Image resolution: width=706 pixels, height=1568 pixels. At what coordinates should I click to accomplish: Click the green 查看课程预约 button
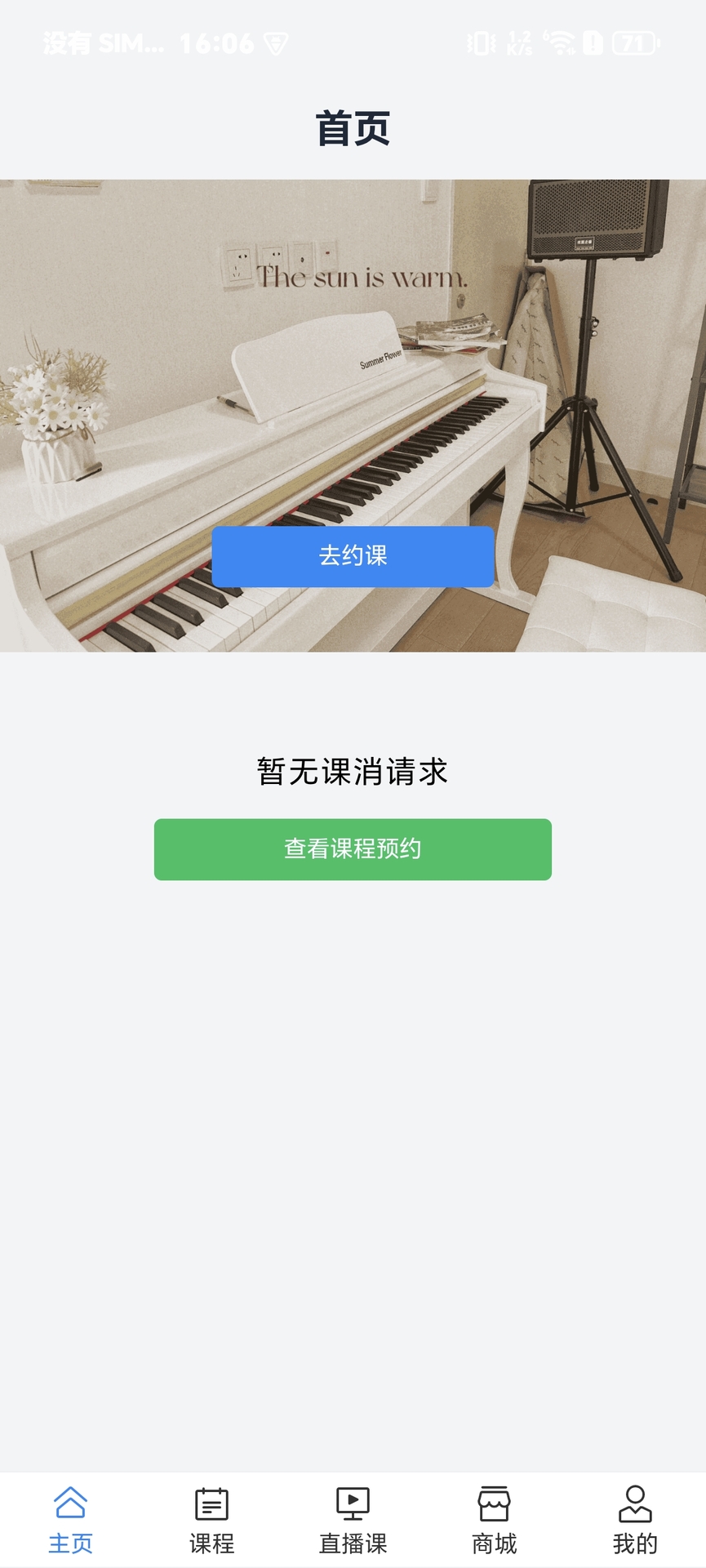[353, 849]
